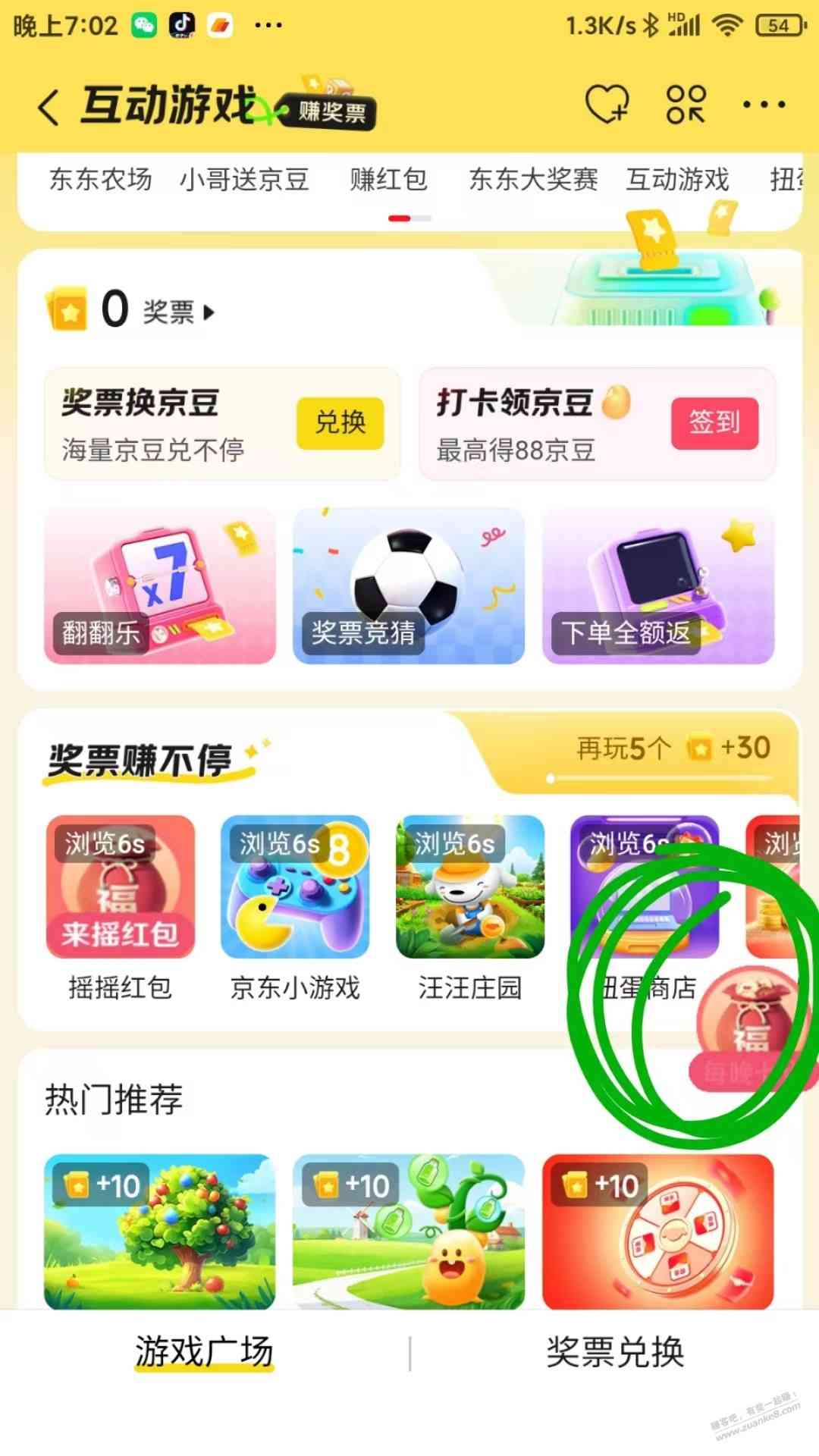Switch to the 奖票兑换 bottom tab
This screenshot has height=1456, width=819.
click(615, 1352)
